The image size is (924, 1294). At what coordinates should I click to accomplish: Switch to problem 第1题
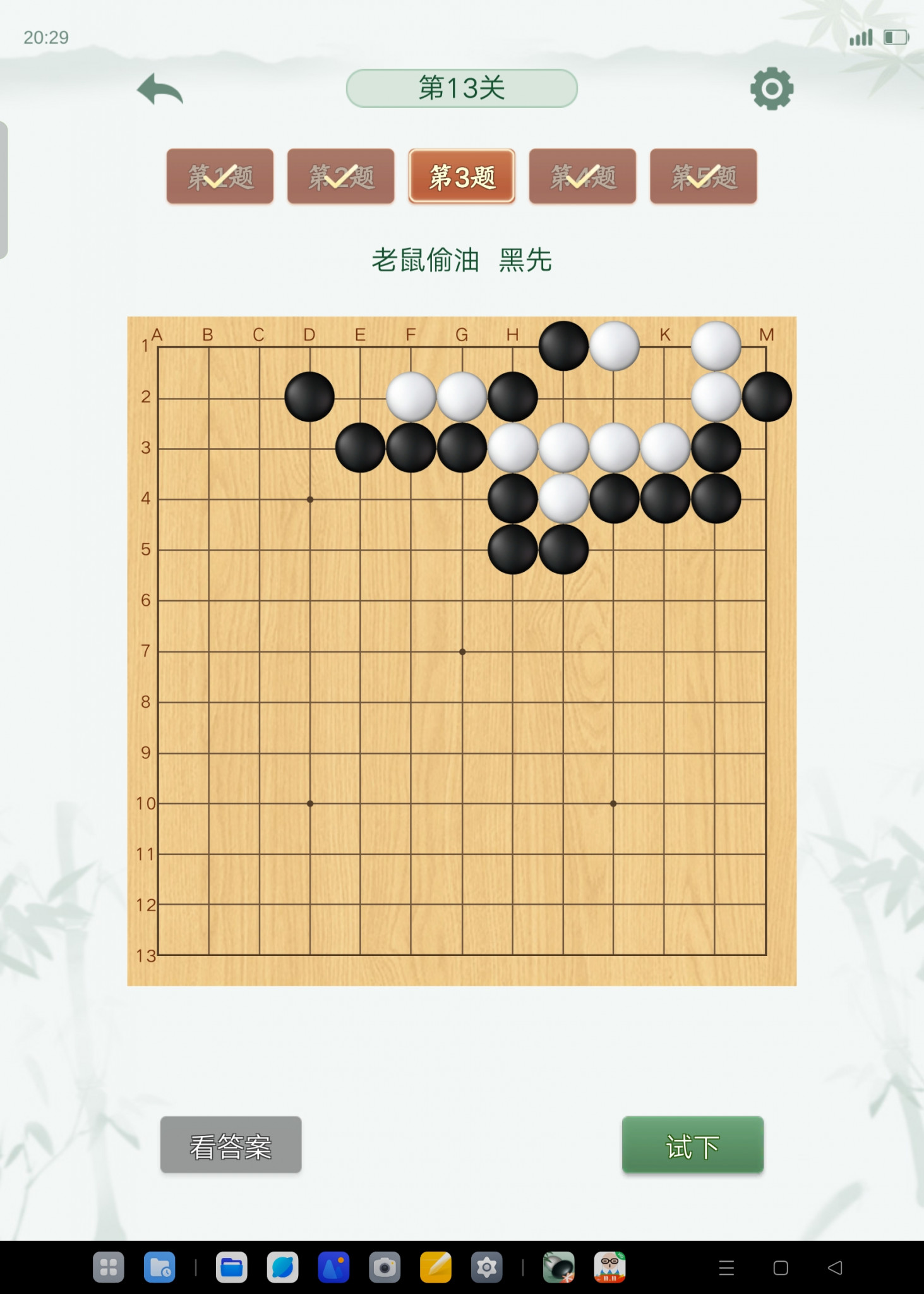click(220, 176)
